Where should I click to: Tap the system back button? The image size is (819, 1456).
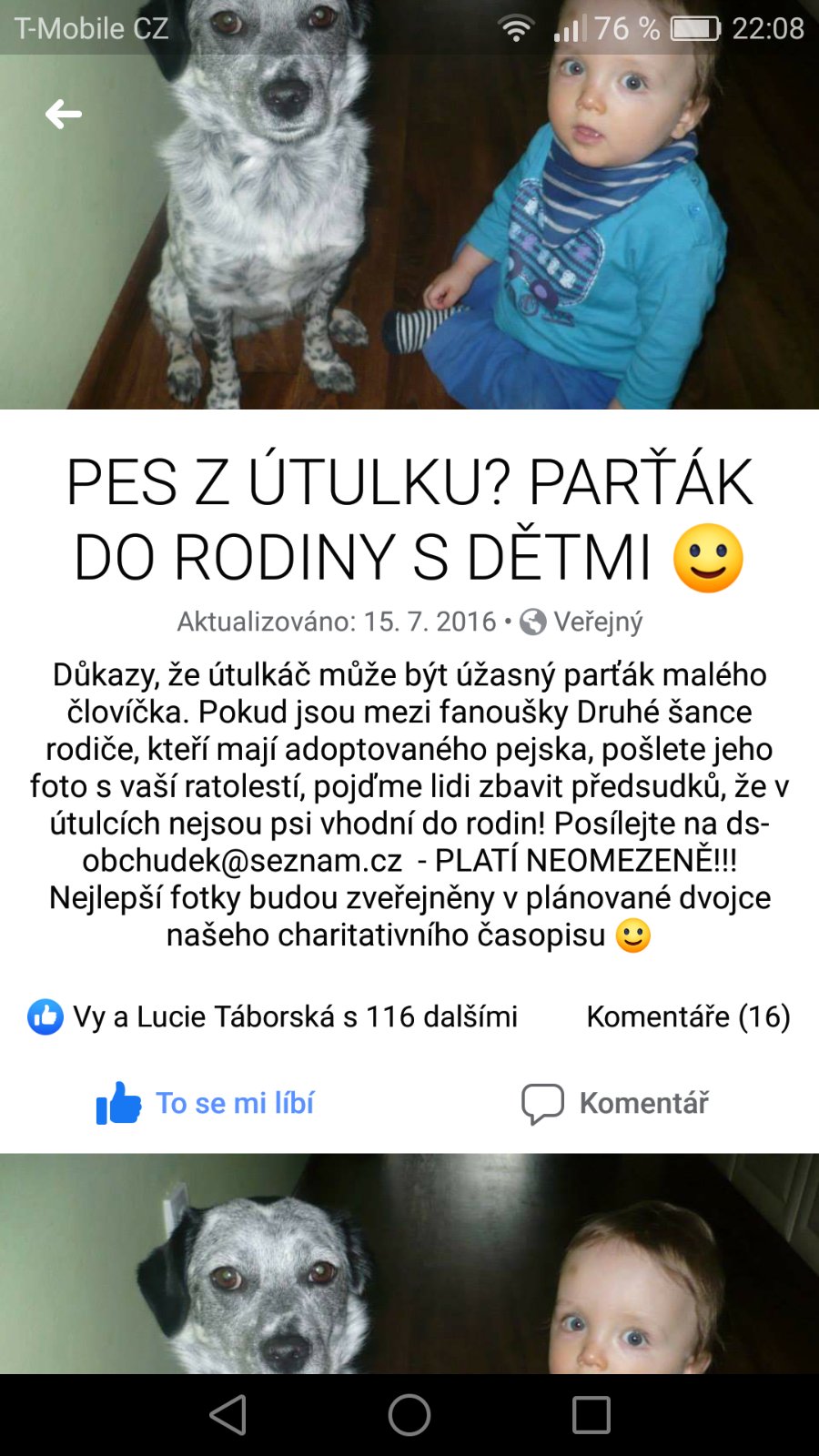227,1415
